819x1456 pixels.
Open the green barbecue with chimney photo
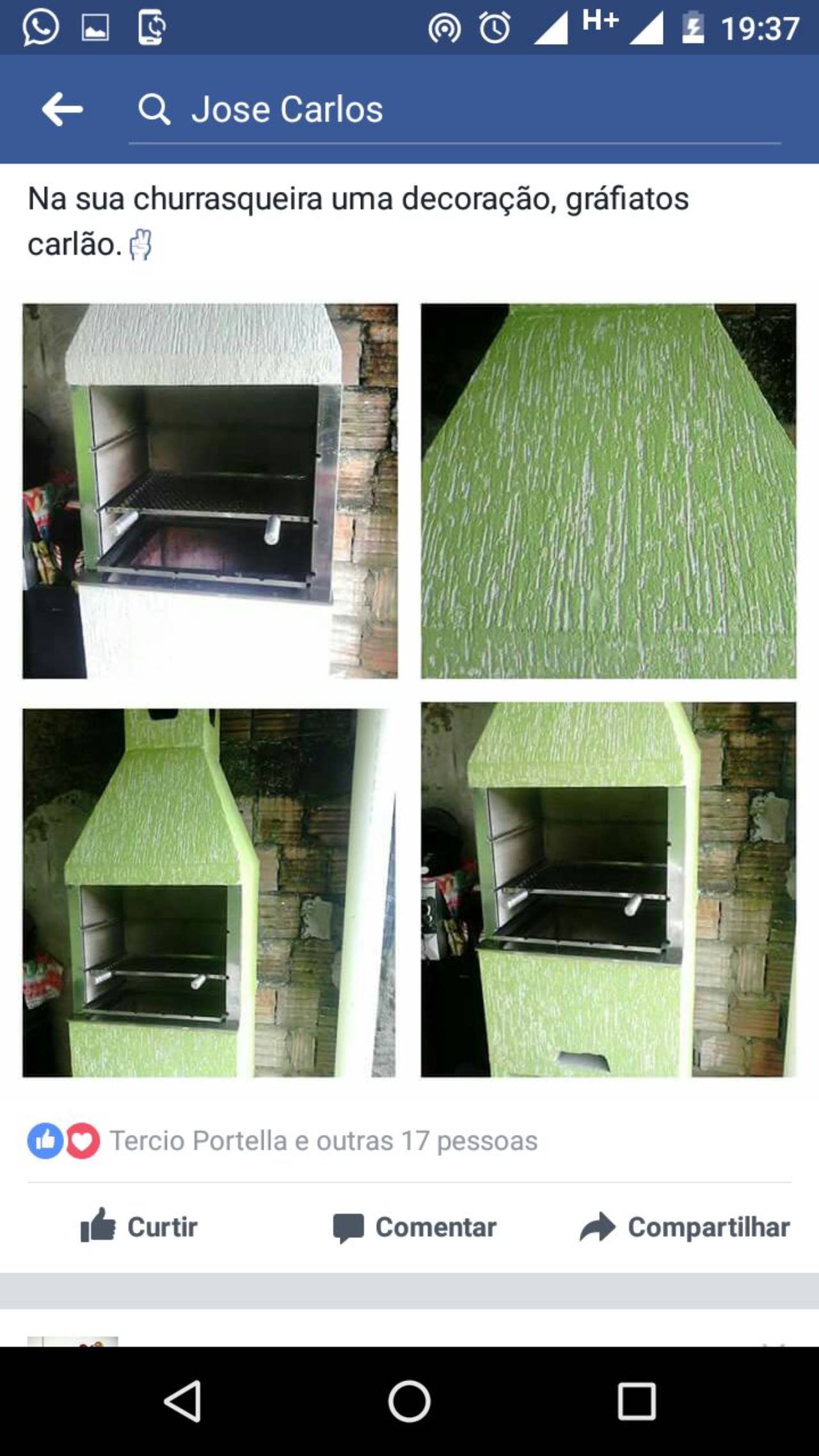coord(209,892)
